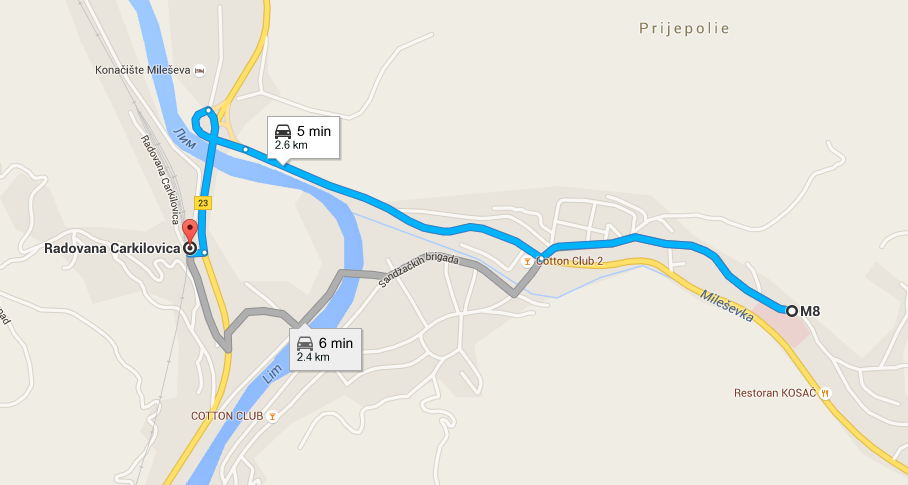Open Konačište Mileševa lodging place
This screenshot has width=908, height=485.
point(198,72)
